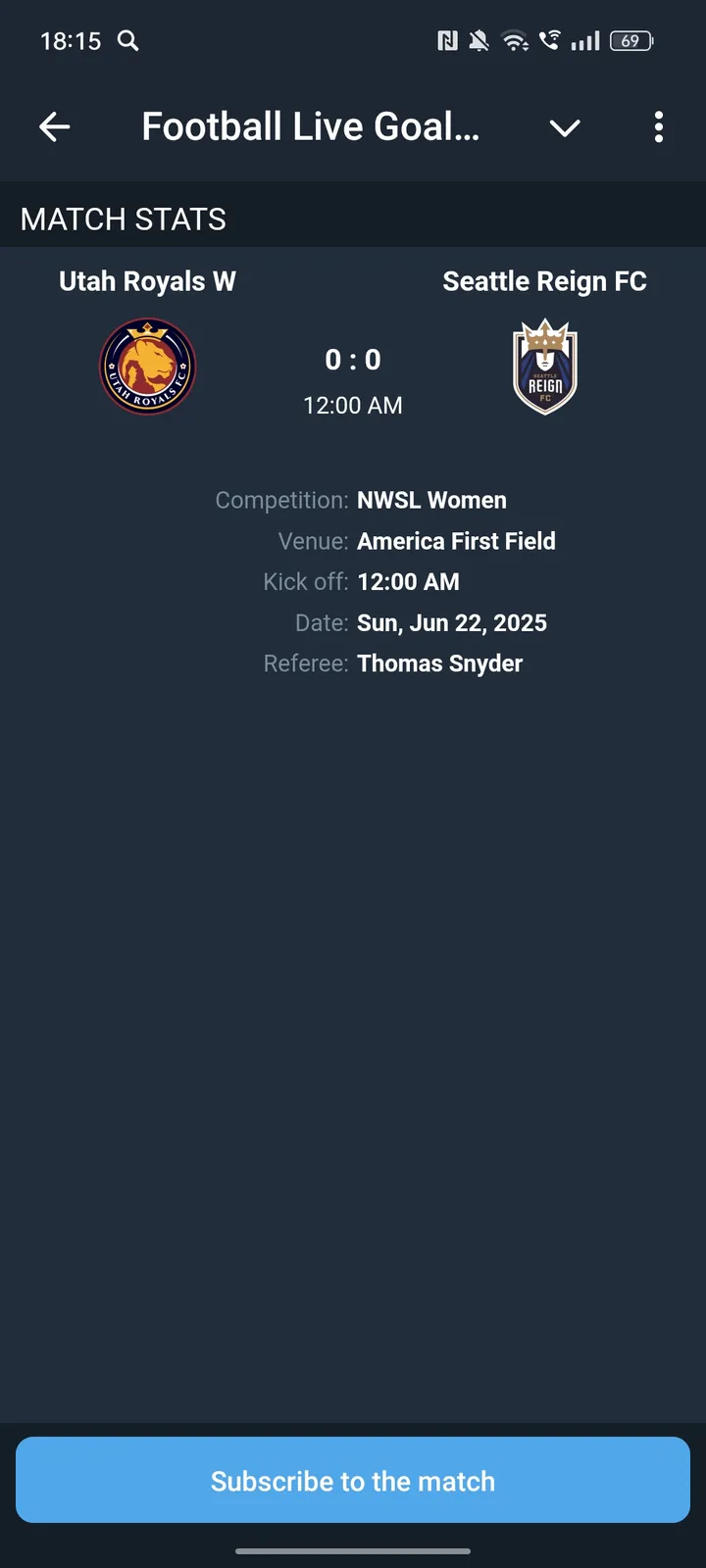Tap the muted notifications bell icon

[479, 40]
